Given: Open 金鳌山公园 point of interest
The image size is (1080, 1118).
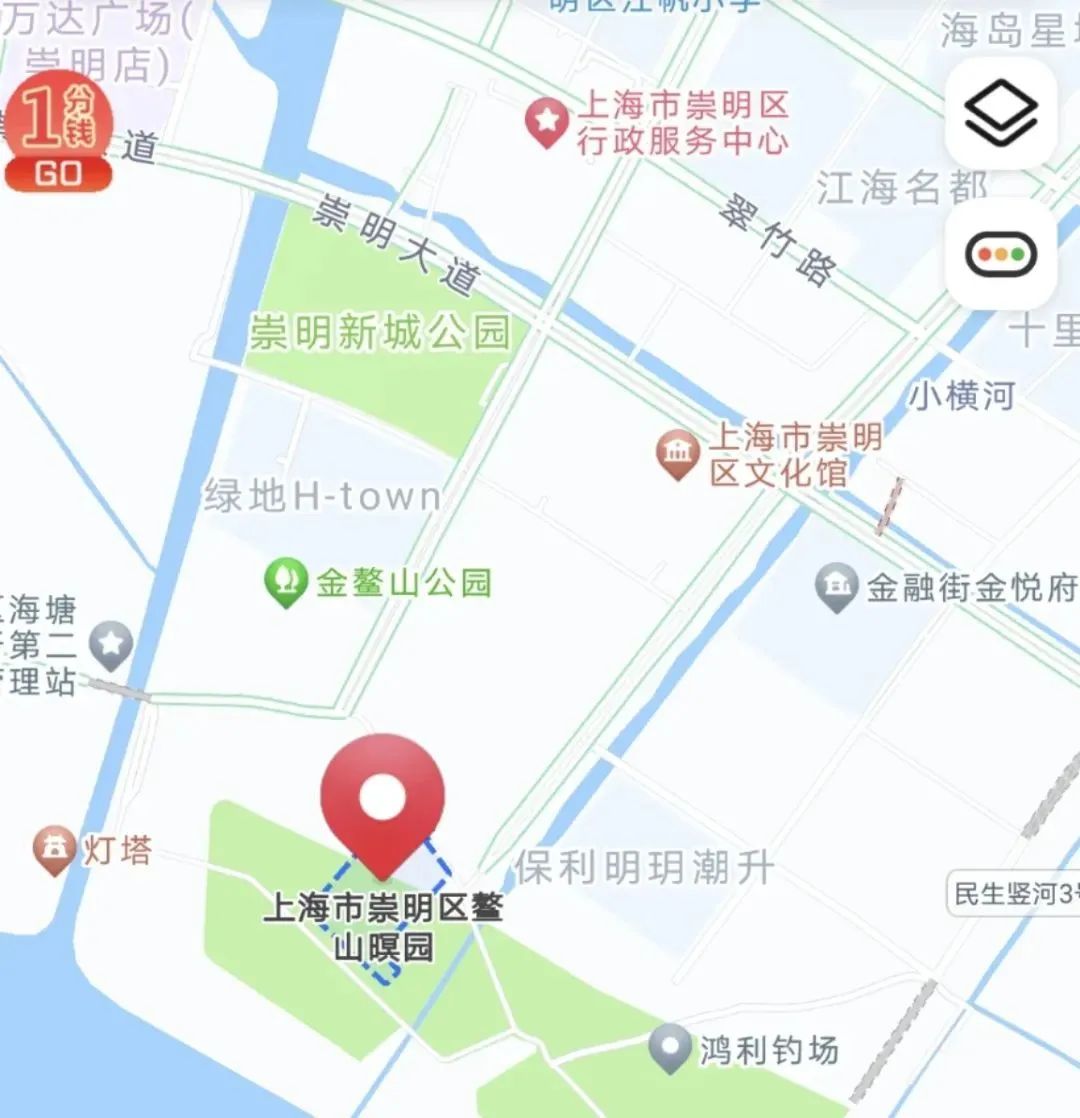Looking at the screenshot, I should [x=286, y=583].
